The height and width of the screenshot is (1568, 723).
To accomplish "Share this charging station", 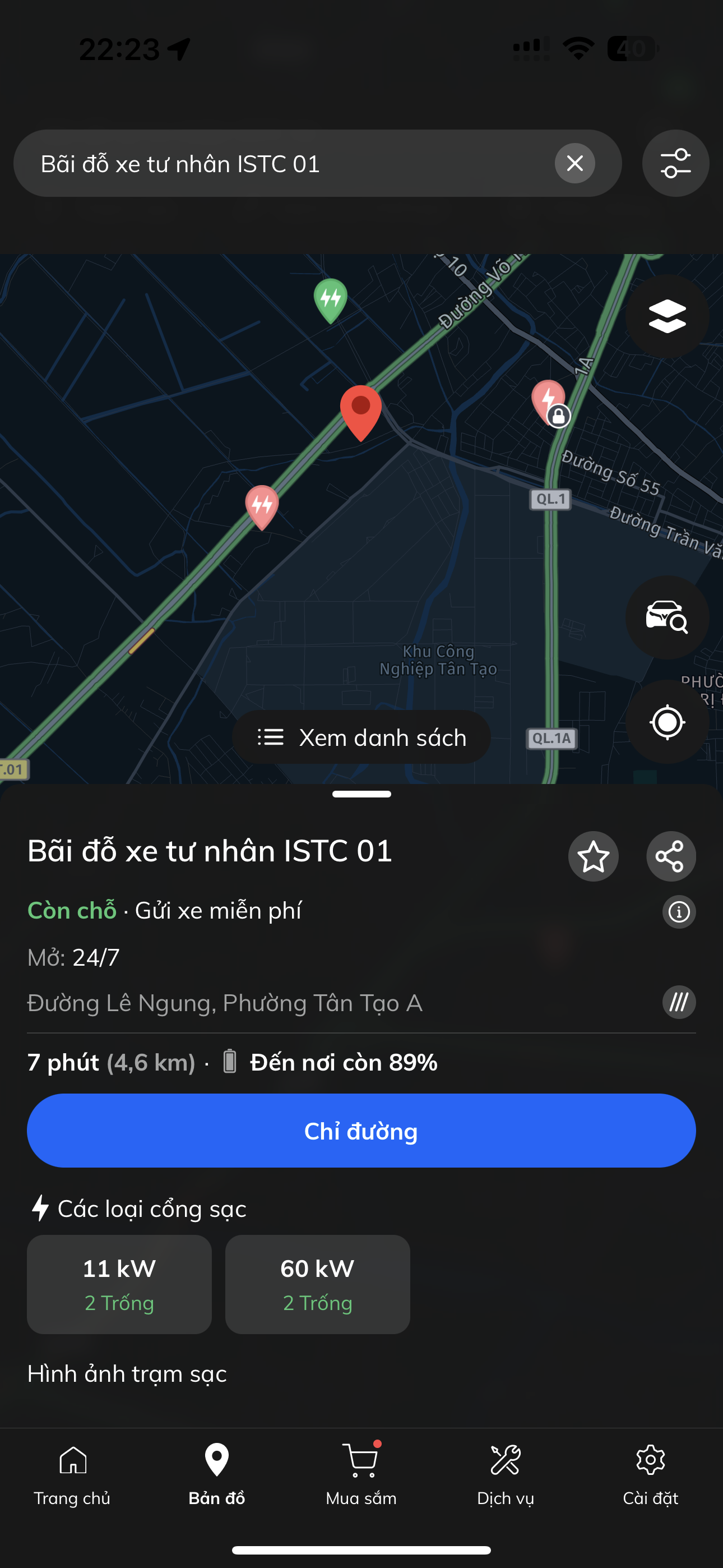I will click(671, 856).
